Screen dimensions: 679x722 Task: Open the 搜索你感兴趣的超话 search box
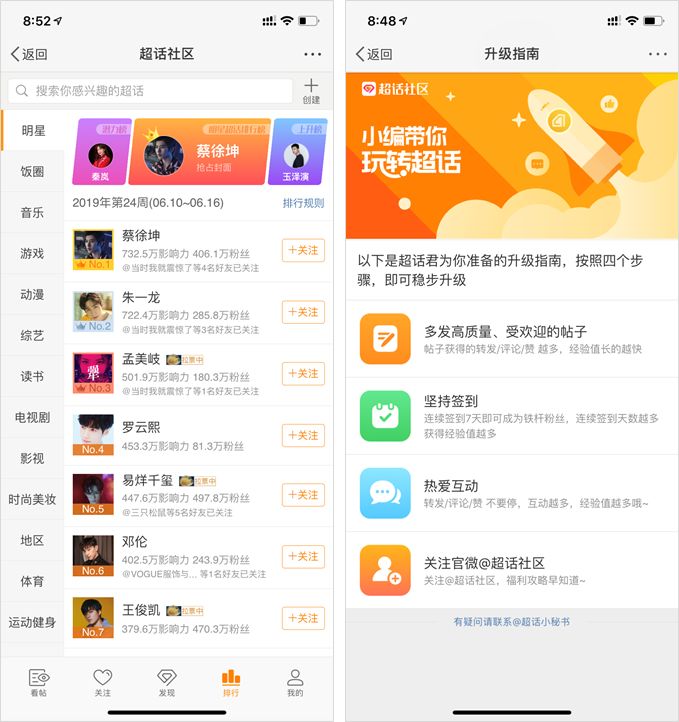pyautogui.click(x=150, y=91)
